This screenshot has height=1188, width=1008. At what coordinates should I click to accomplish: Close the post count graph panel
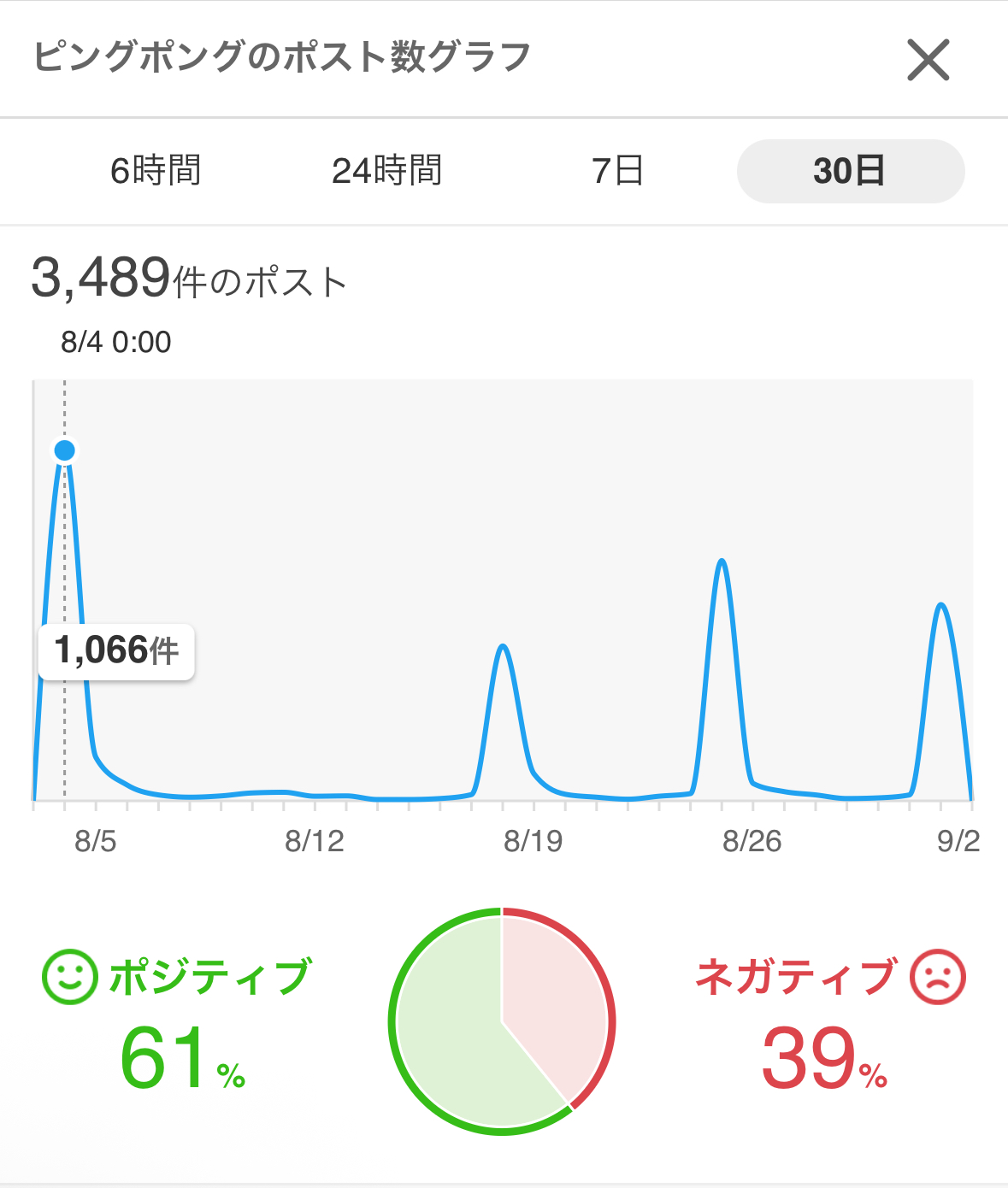click(x=928, y=61)
